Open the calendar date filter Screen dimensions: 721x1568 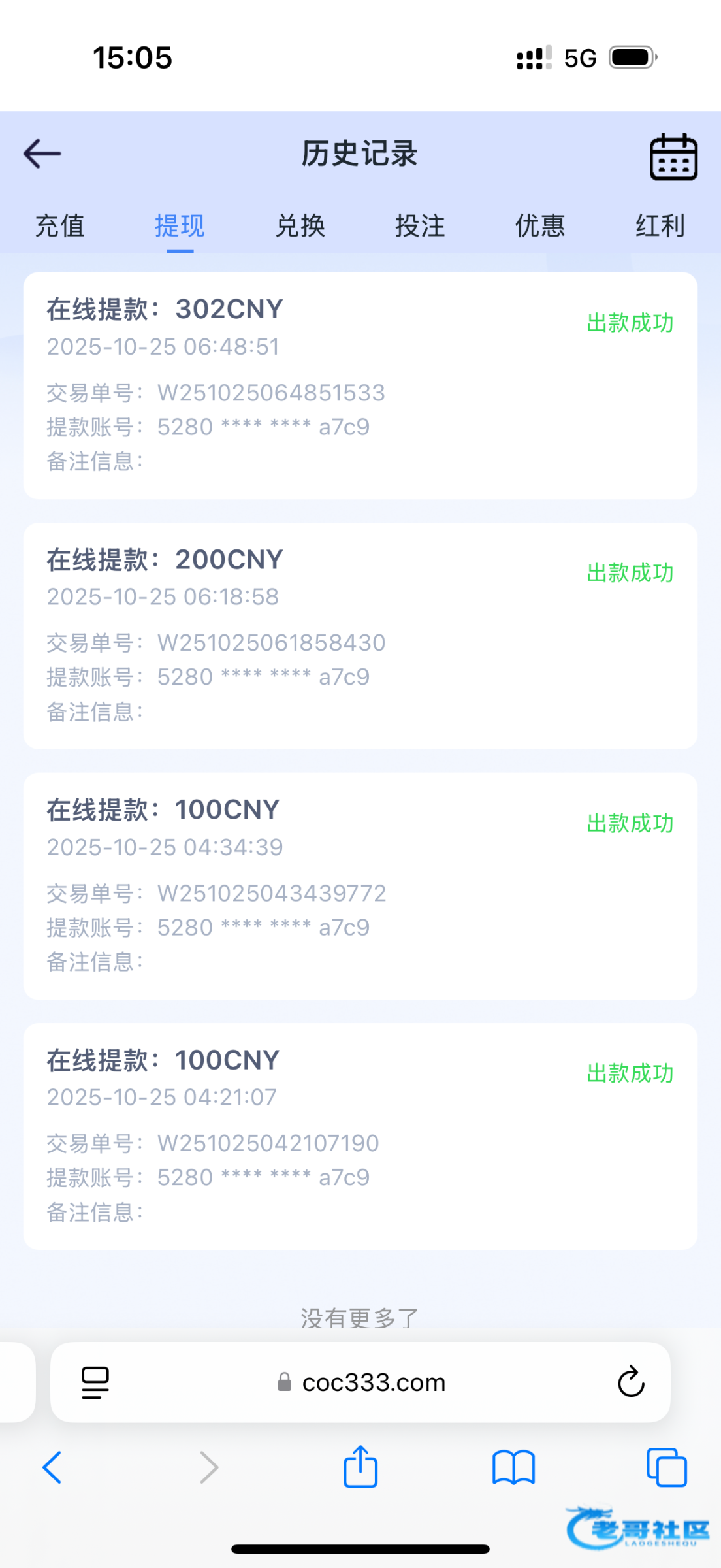tap(673, 157)
